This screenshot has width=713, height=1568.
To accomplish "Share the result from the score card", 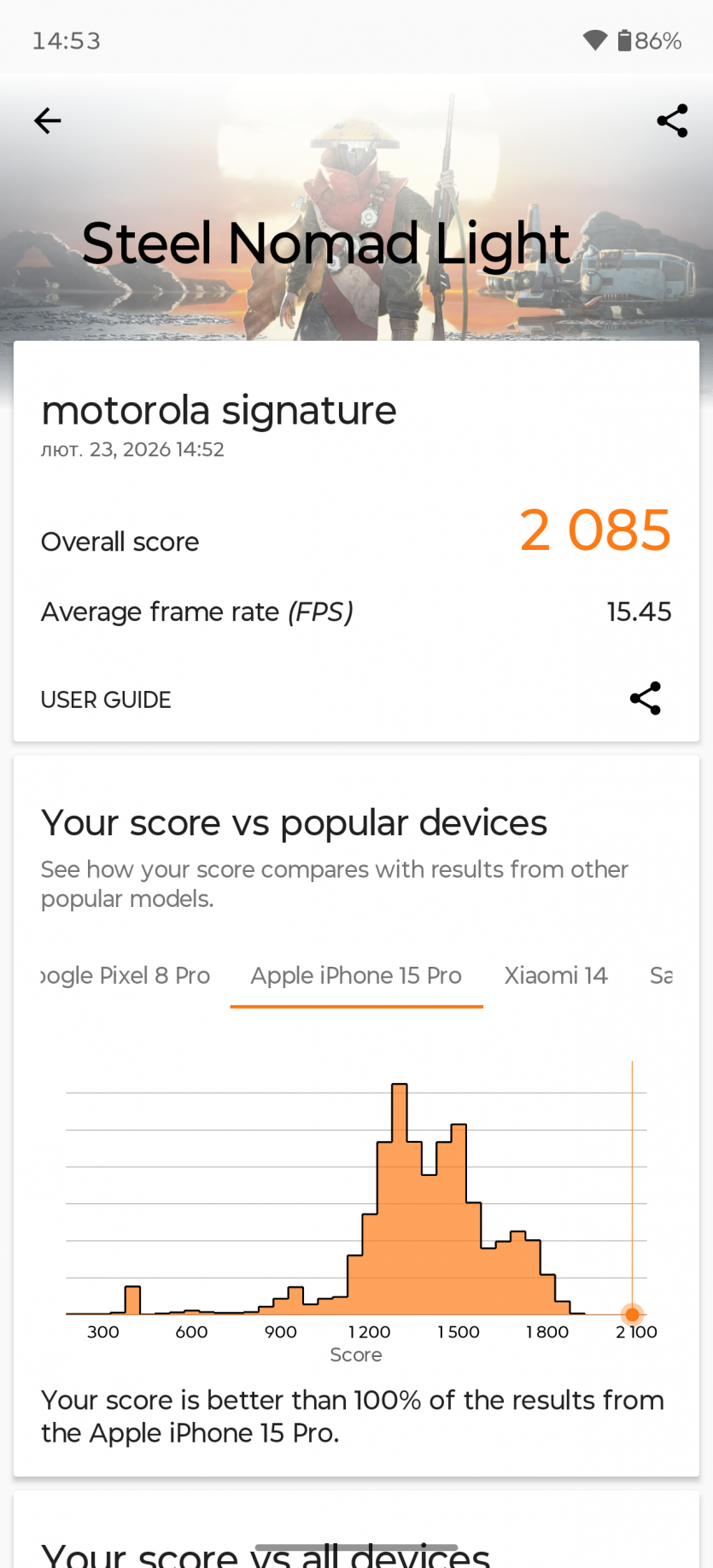I will click(645, 699).
